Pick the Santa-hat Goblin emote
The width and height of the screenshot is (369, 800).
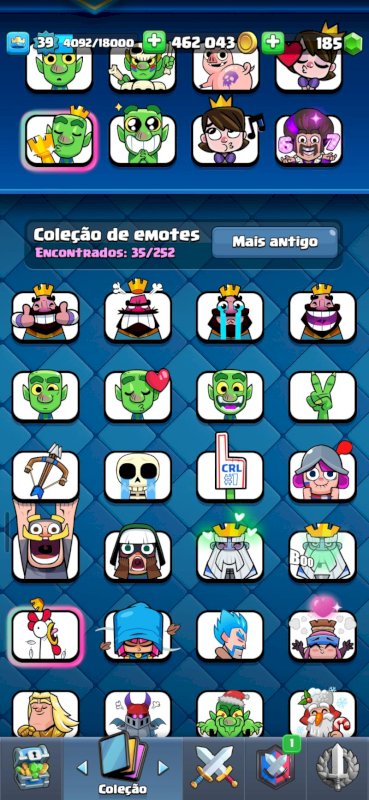pyautogui.click(x=230, y=713)
